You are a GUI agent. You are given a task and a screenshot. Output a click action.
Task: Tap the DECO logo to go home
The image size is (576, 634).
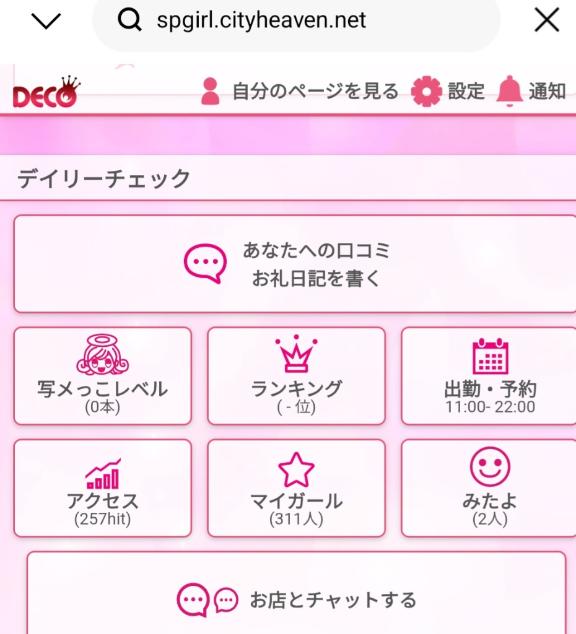click(46, 92)
